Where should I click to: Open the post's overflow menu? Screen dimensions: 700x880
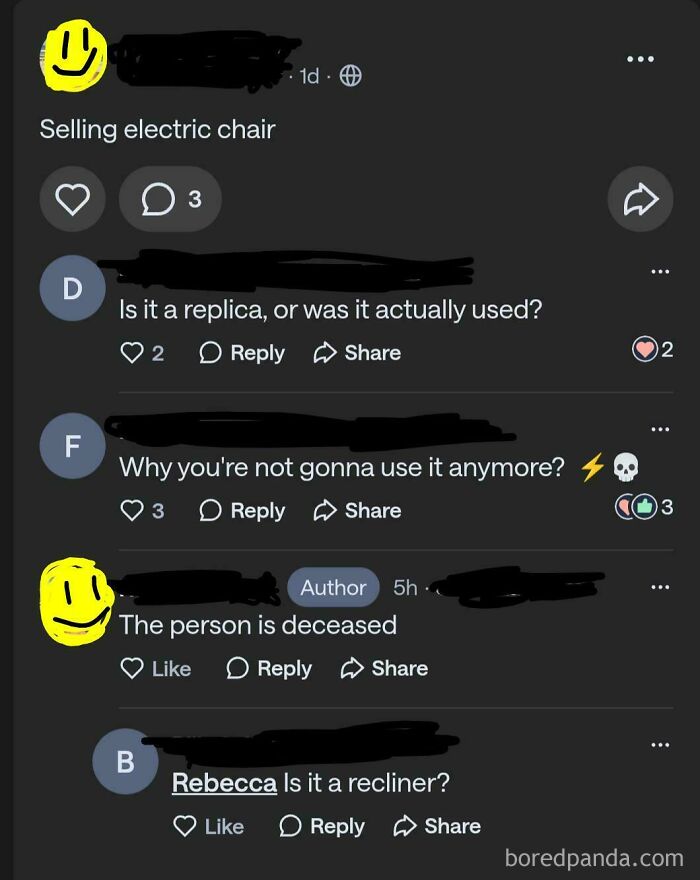(x=640, y=60)
